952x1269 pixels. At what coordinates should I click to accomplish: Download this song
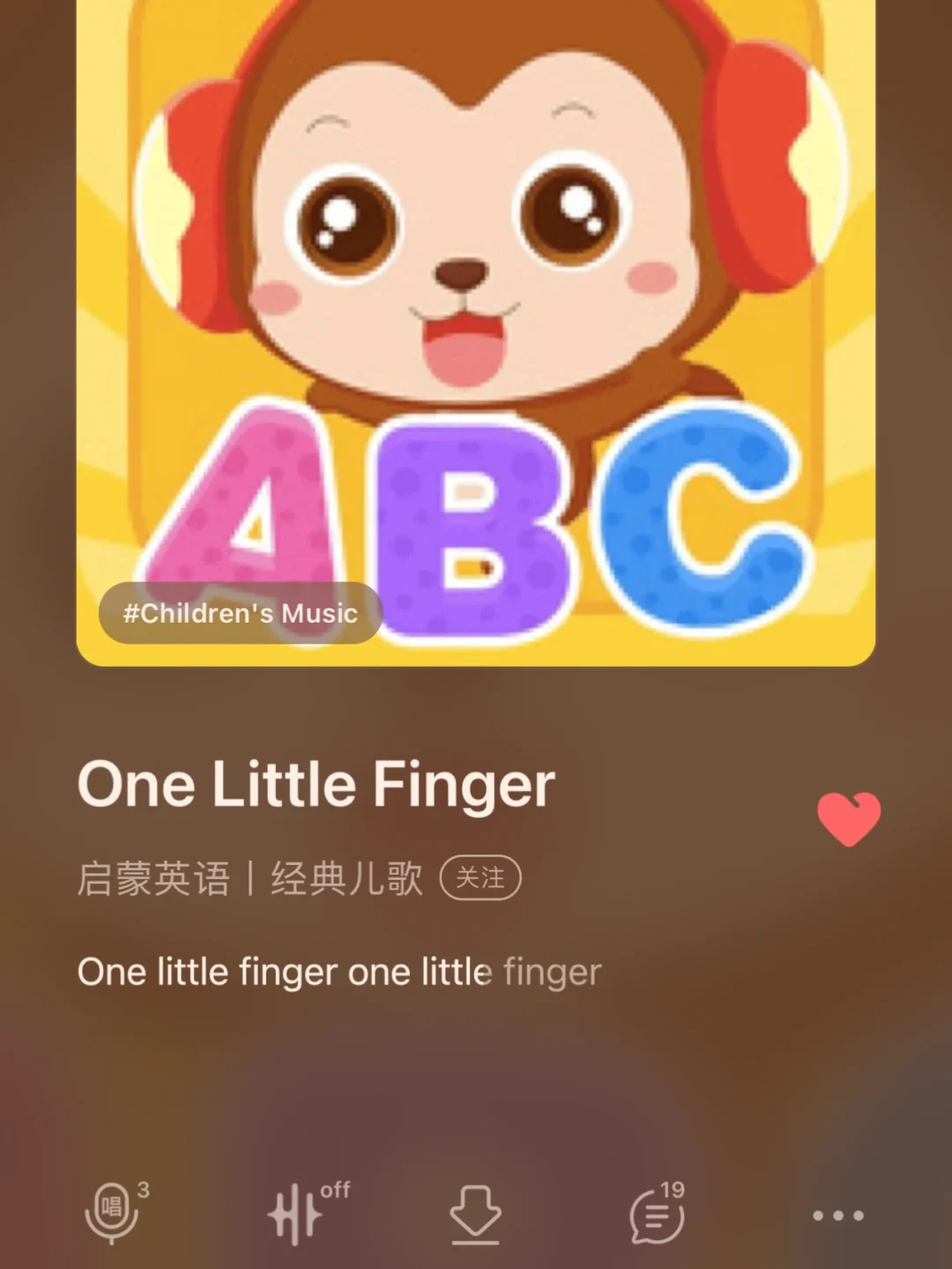click(475, 1214)
